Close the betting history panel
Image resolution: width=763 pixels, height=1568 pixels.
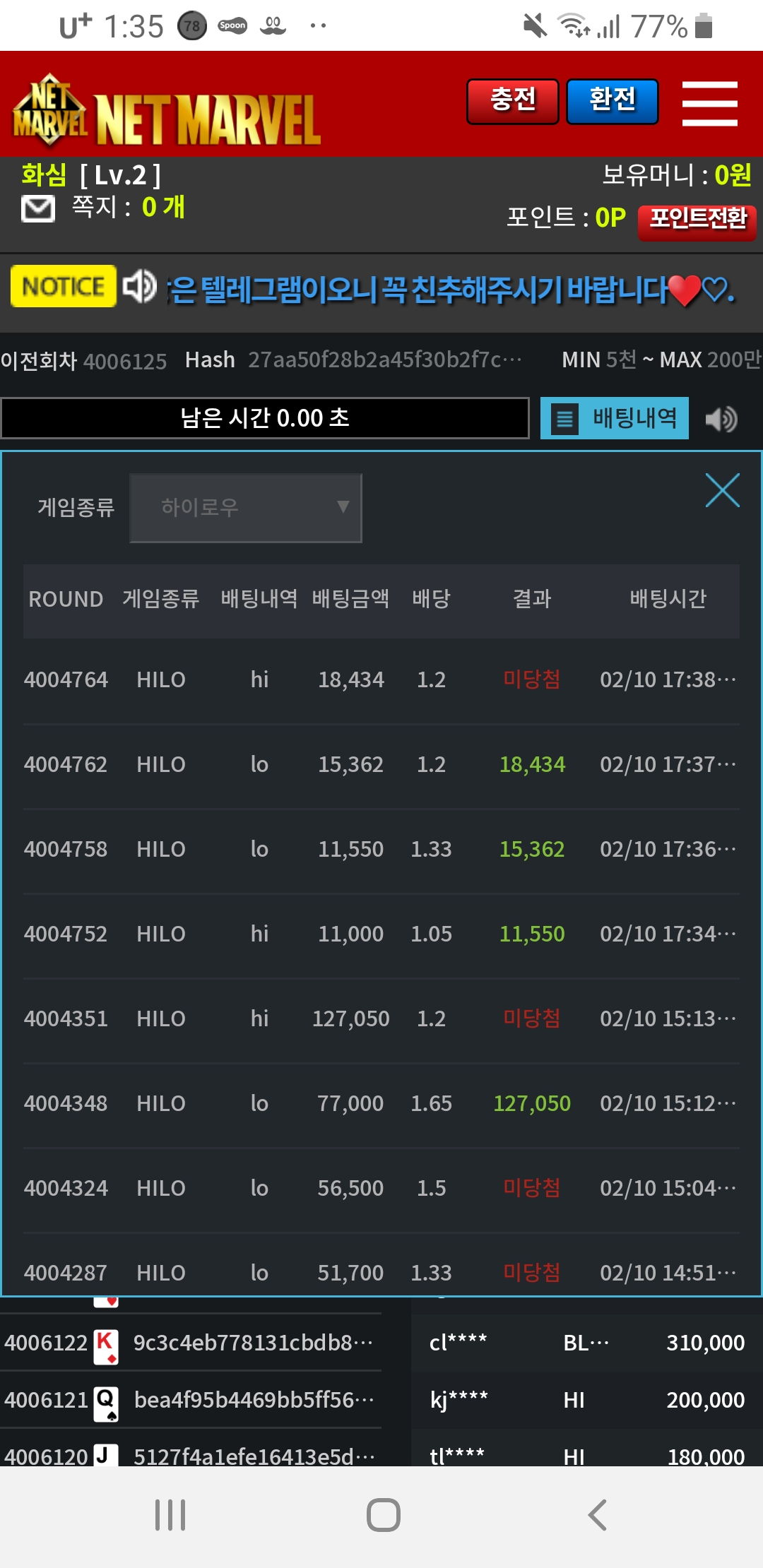(x=722, y=490)
